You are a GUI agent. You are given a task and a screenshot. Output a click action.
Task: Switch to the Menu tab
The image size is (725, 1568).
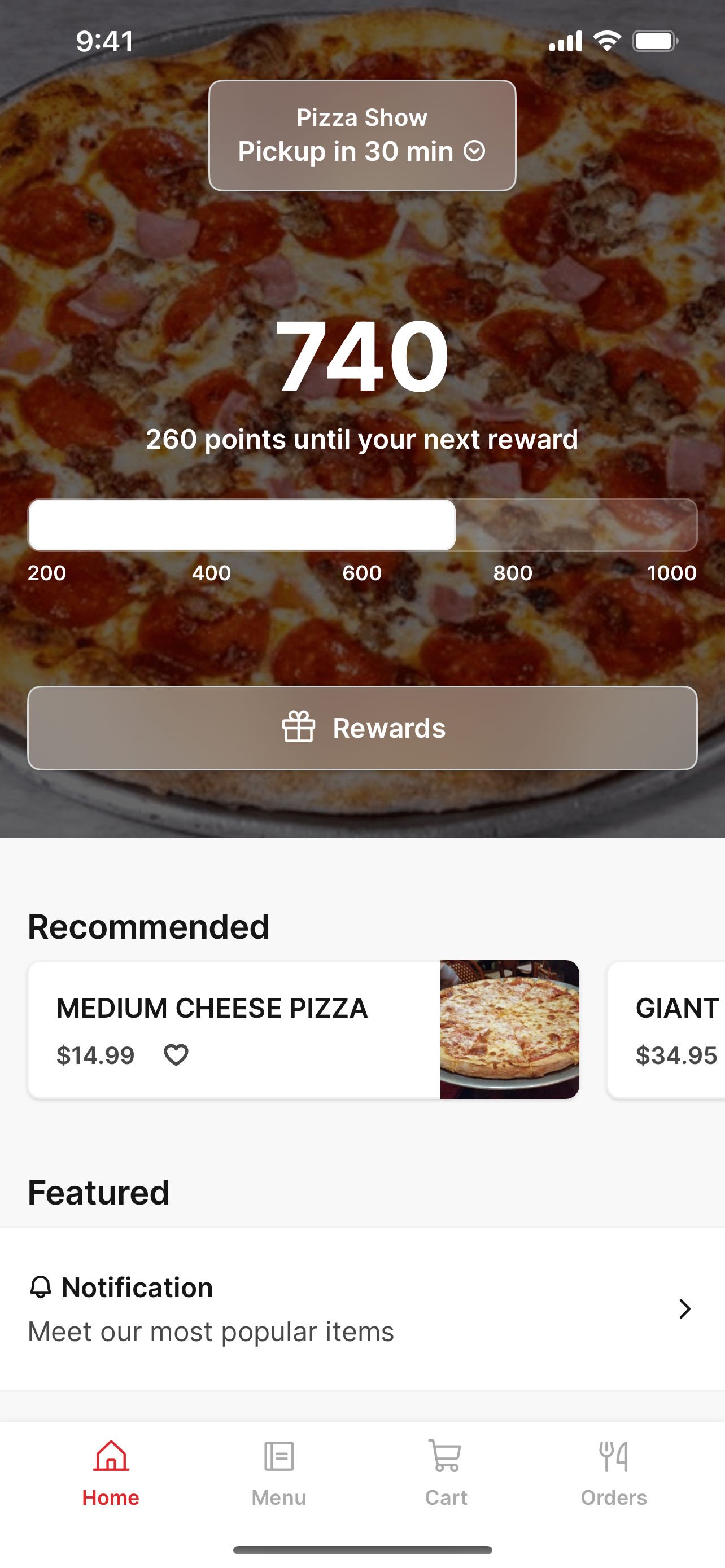pos(279,1473)
